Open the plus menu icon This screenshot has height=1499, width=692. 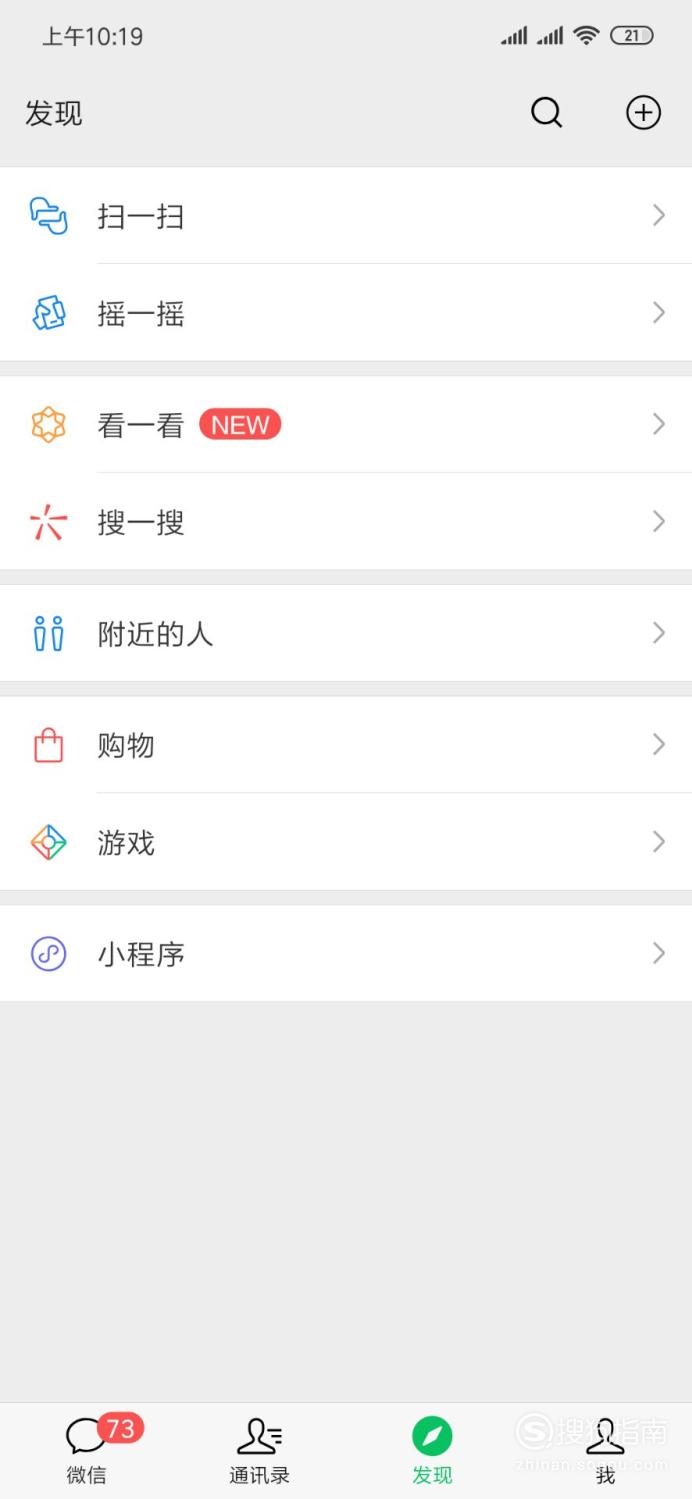[x=643, y=113]
